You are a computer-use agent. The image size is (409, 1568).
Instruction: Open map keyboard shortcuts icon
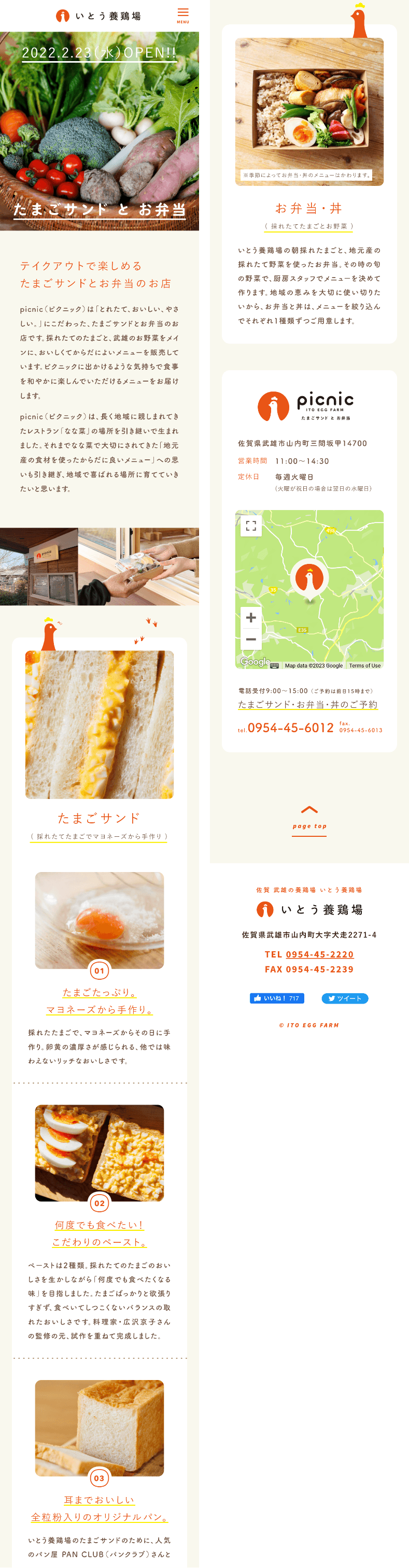click(x=274, y=665)
